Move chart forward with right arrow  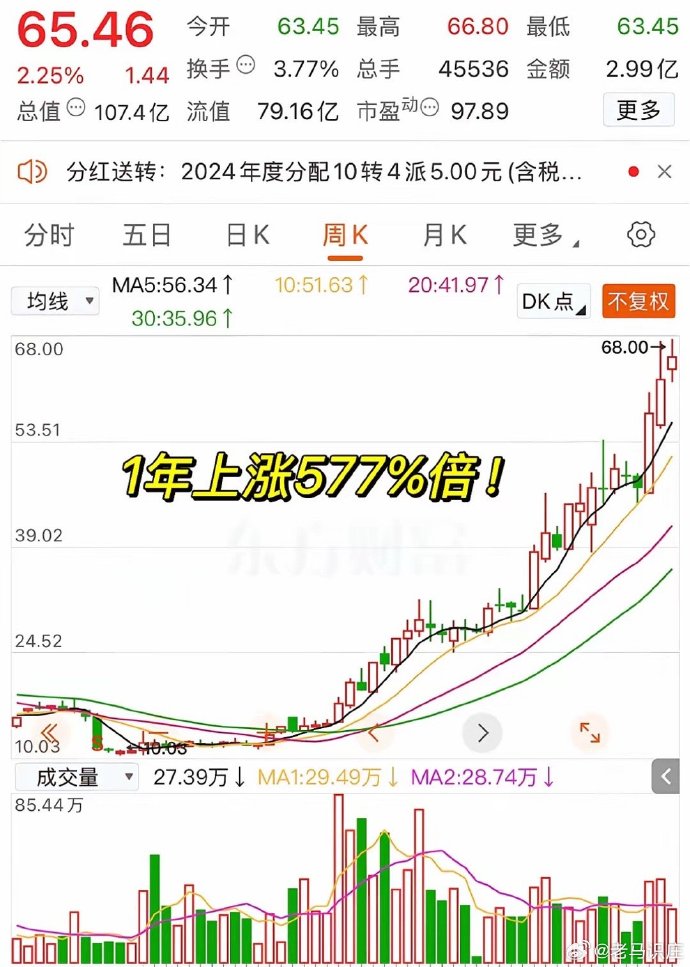(483, 733)
